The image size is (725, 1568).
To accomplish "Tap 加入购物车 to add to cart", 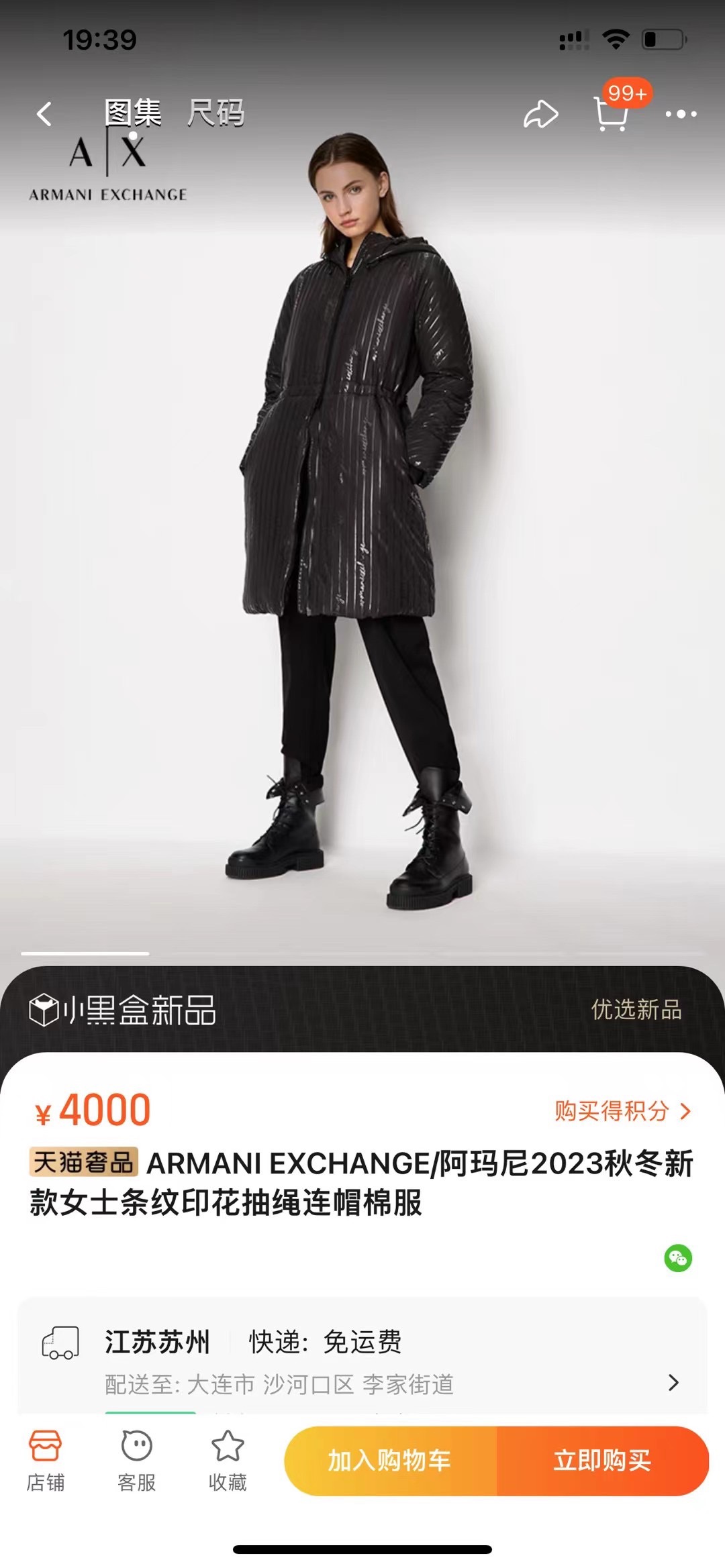I will (390, 1461).
